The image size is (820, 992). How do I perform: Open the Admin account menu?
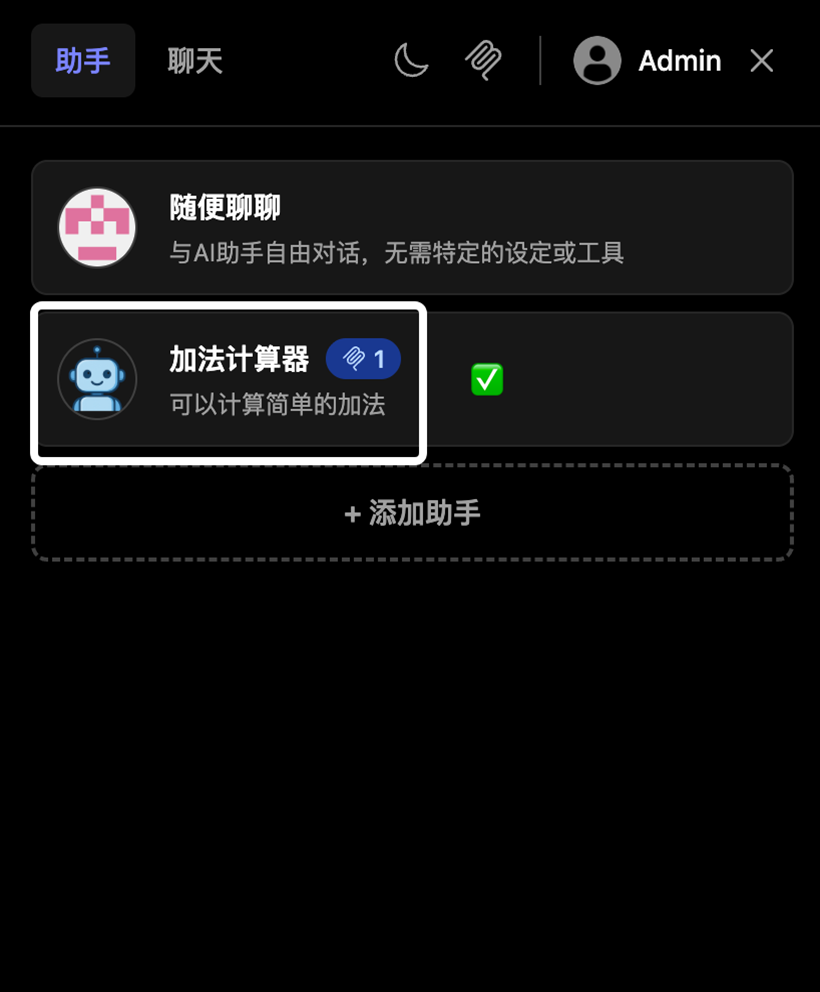pos(648,61)
